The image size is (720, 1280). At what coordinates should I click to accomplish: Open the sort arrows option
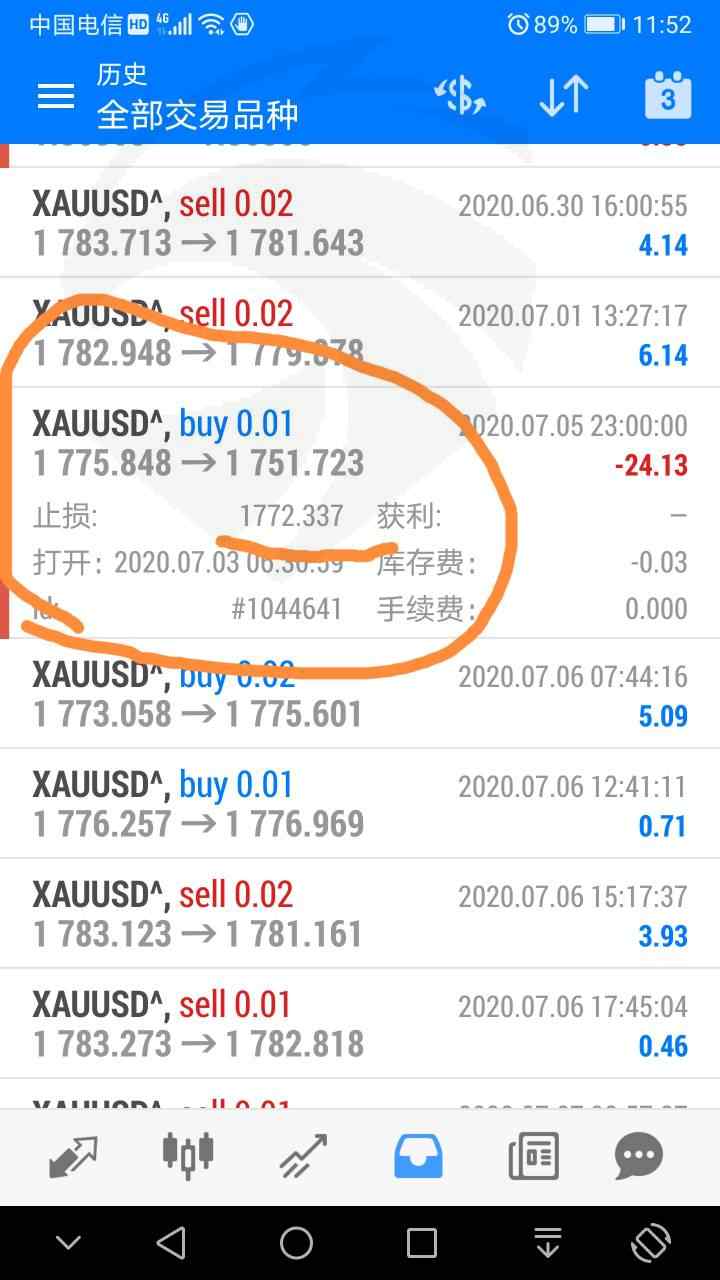point(563,96)
